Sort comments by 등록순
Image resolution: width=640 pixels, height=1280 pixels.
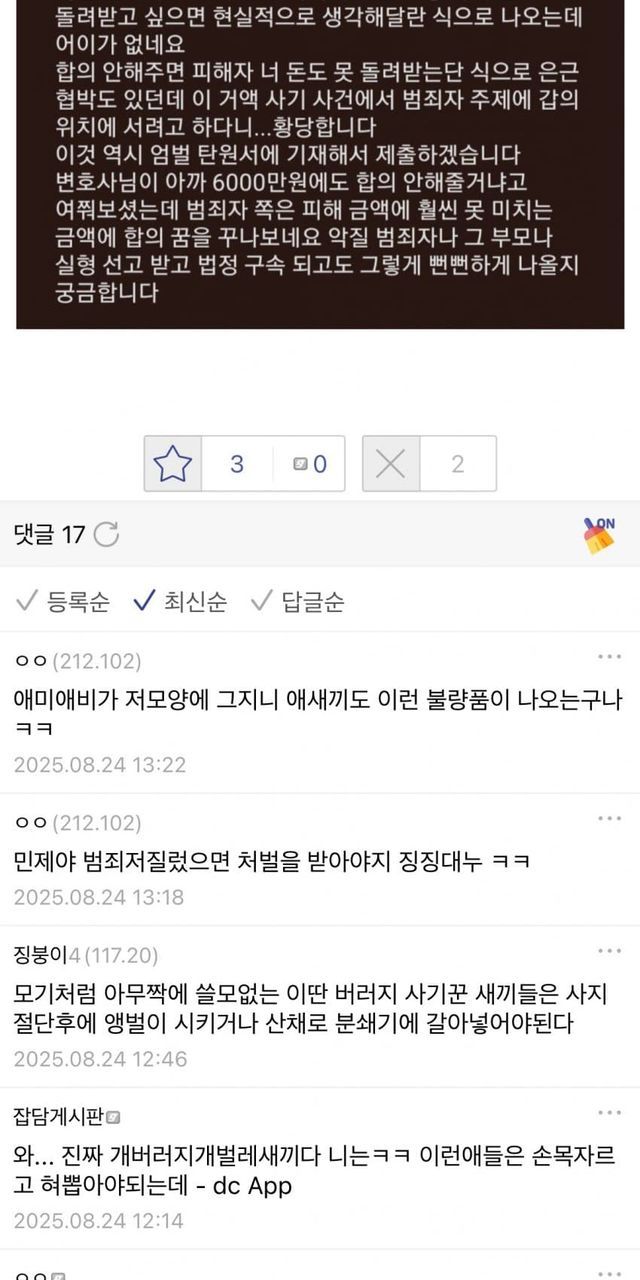(x=63, y=601)
